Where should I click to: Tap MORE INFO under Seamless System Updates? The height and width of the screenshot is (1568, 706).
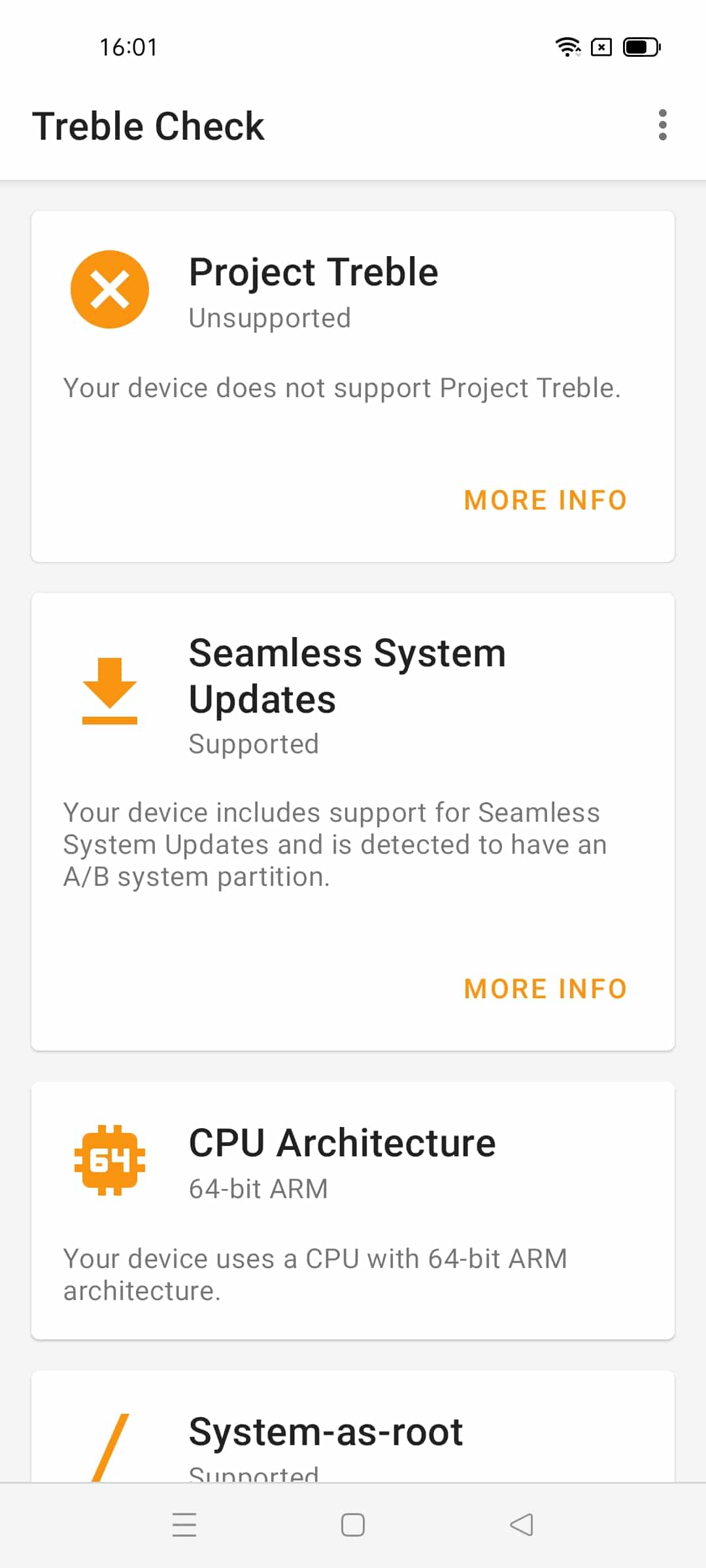tap(546, 989)
